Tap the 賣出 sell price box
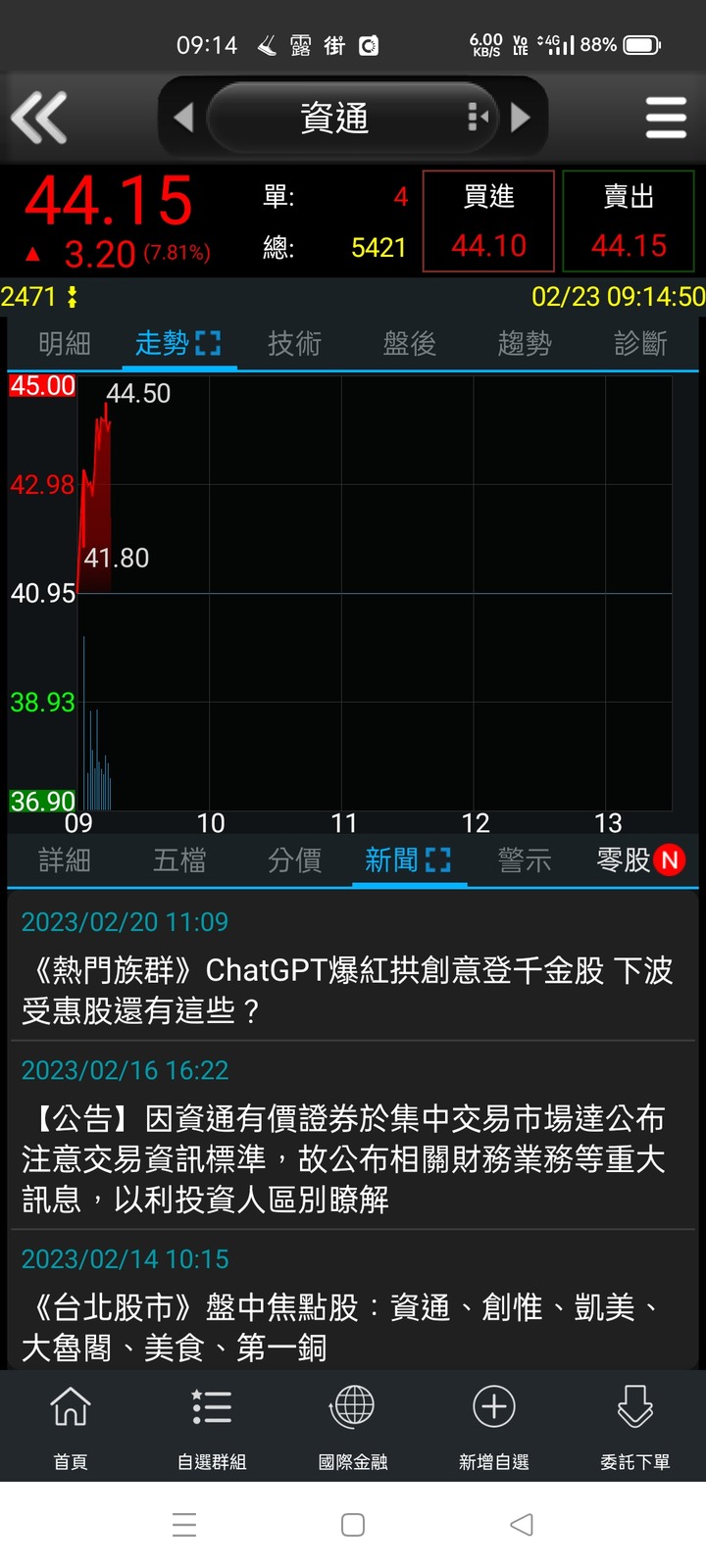 (x=629, y=221)
